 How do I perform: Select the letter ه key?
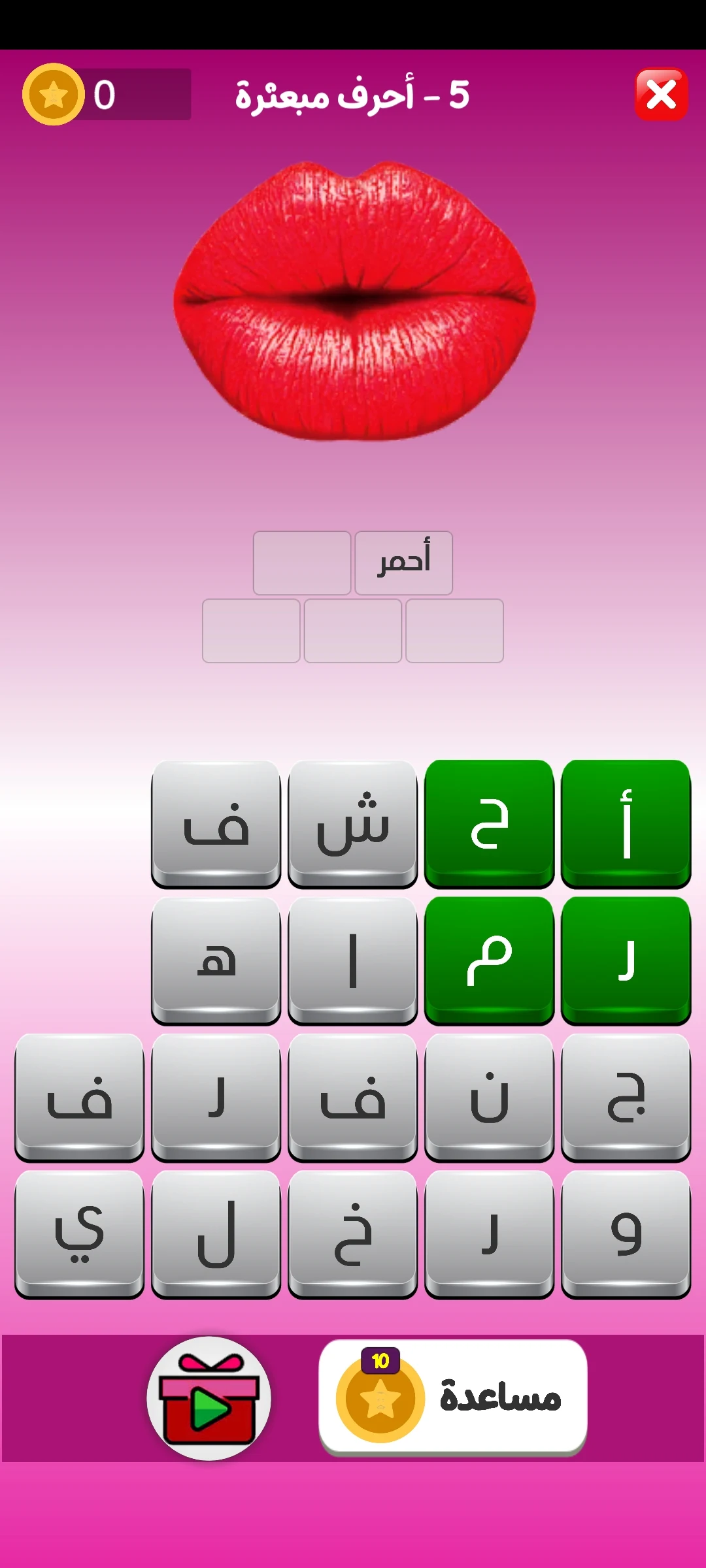click(x=216, y=960)
